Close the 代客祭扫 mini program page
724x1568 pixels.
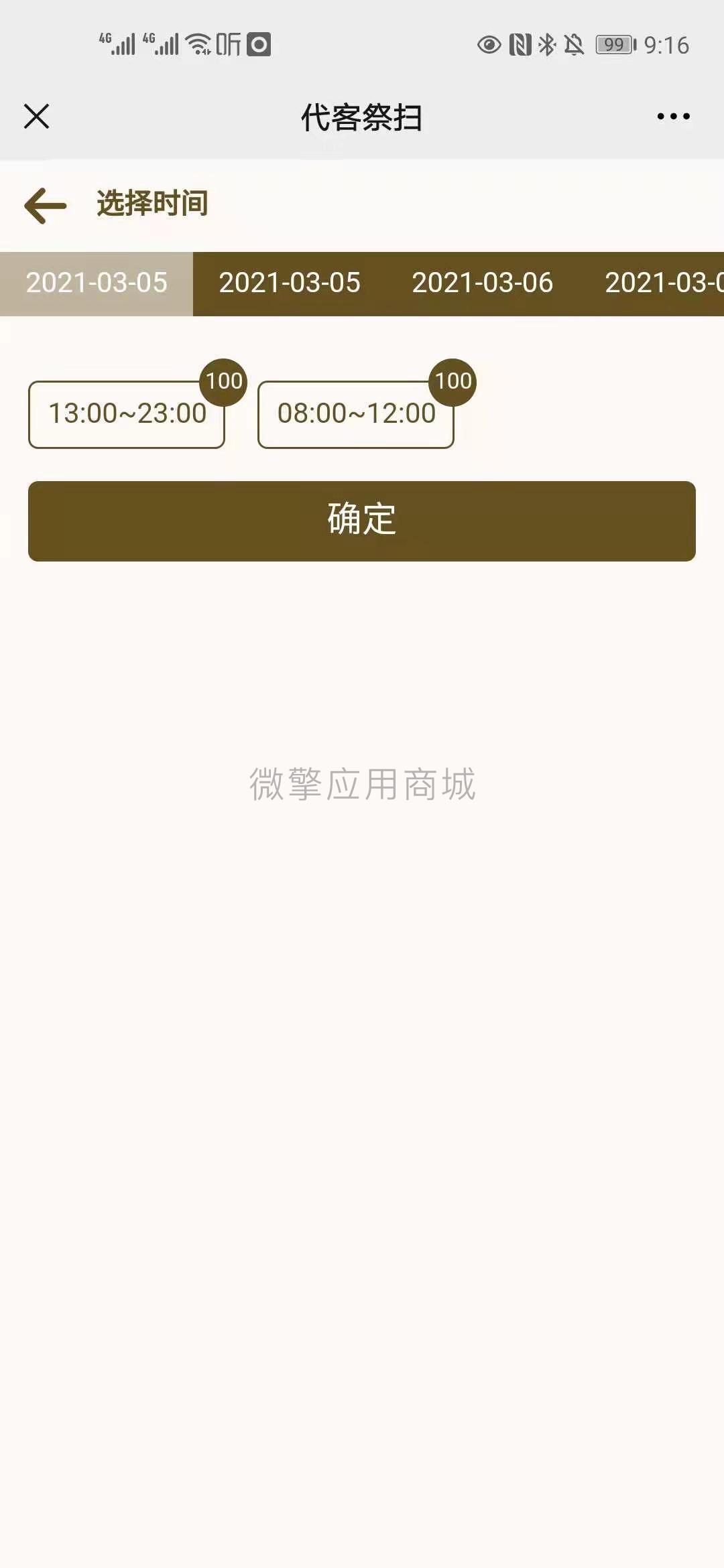pos(36,117)
